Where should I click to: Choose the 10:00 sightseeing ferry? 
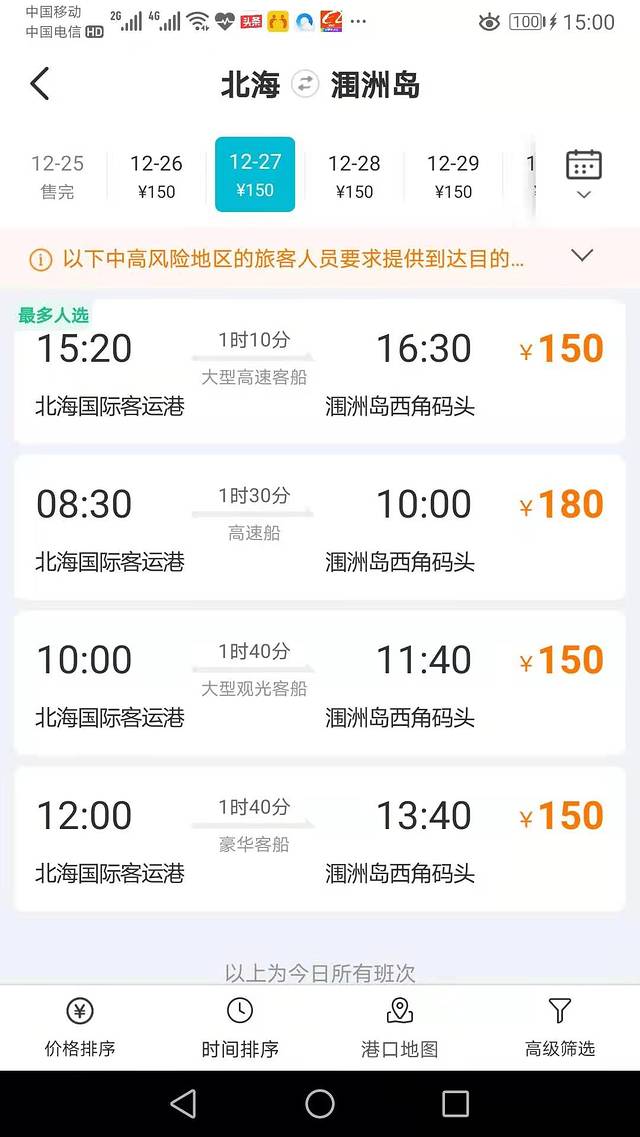pos(319,683)
